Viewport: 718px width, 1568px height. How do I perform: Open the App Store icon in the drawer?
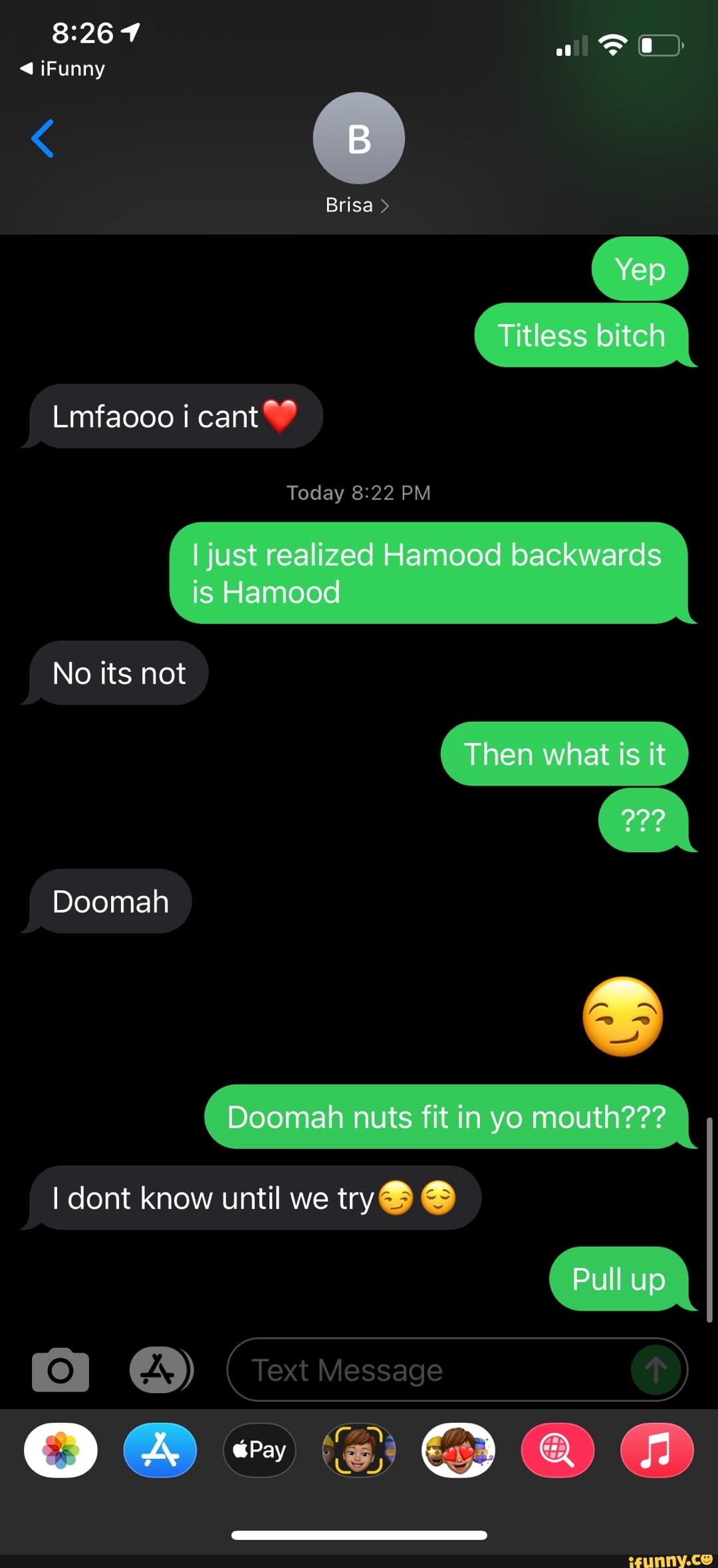(x=159, y=1450)
